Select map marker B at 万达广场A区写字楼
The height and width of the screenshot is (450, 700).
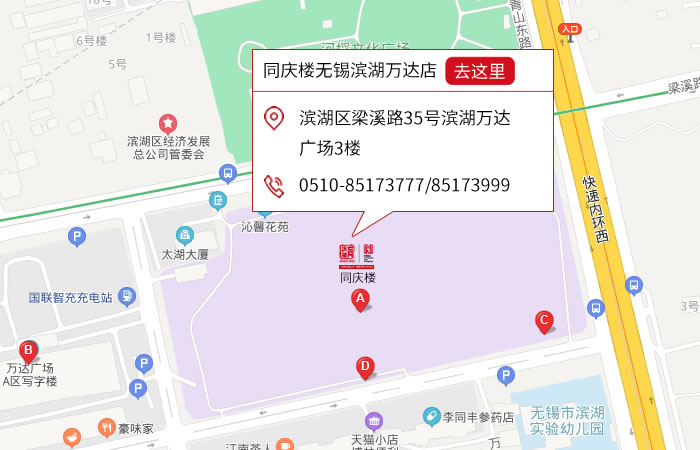29,351
